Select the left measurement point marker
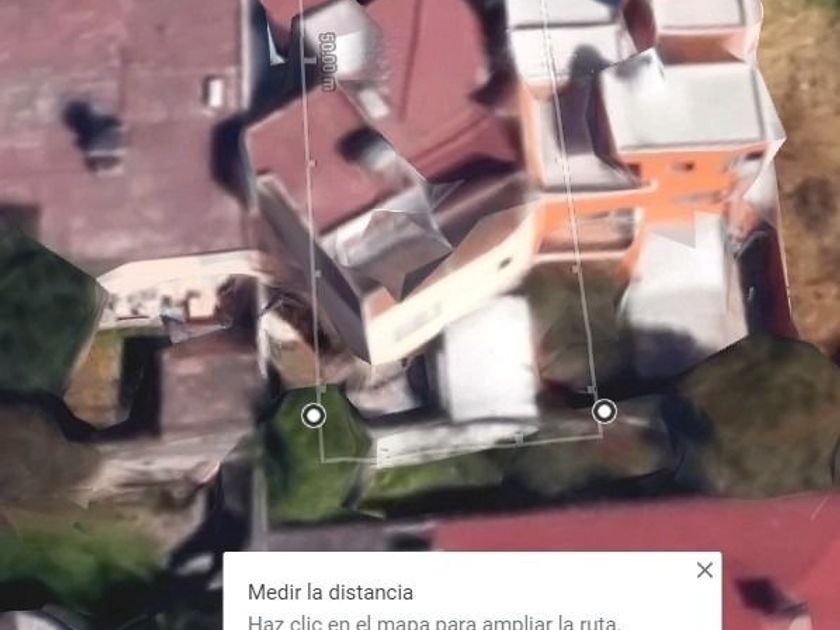Viewport: 840px width, 630px height. point(314,415)
